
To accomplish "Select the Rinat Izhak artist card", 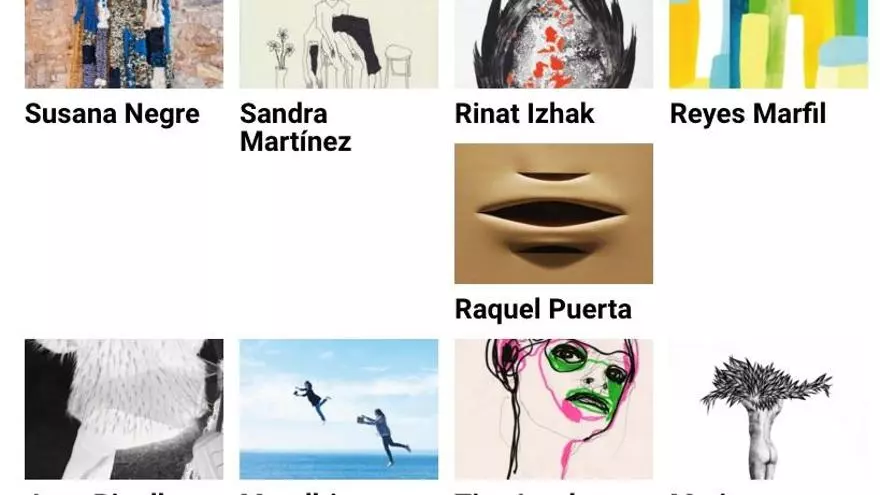I will pos(553,45).
